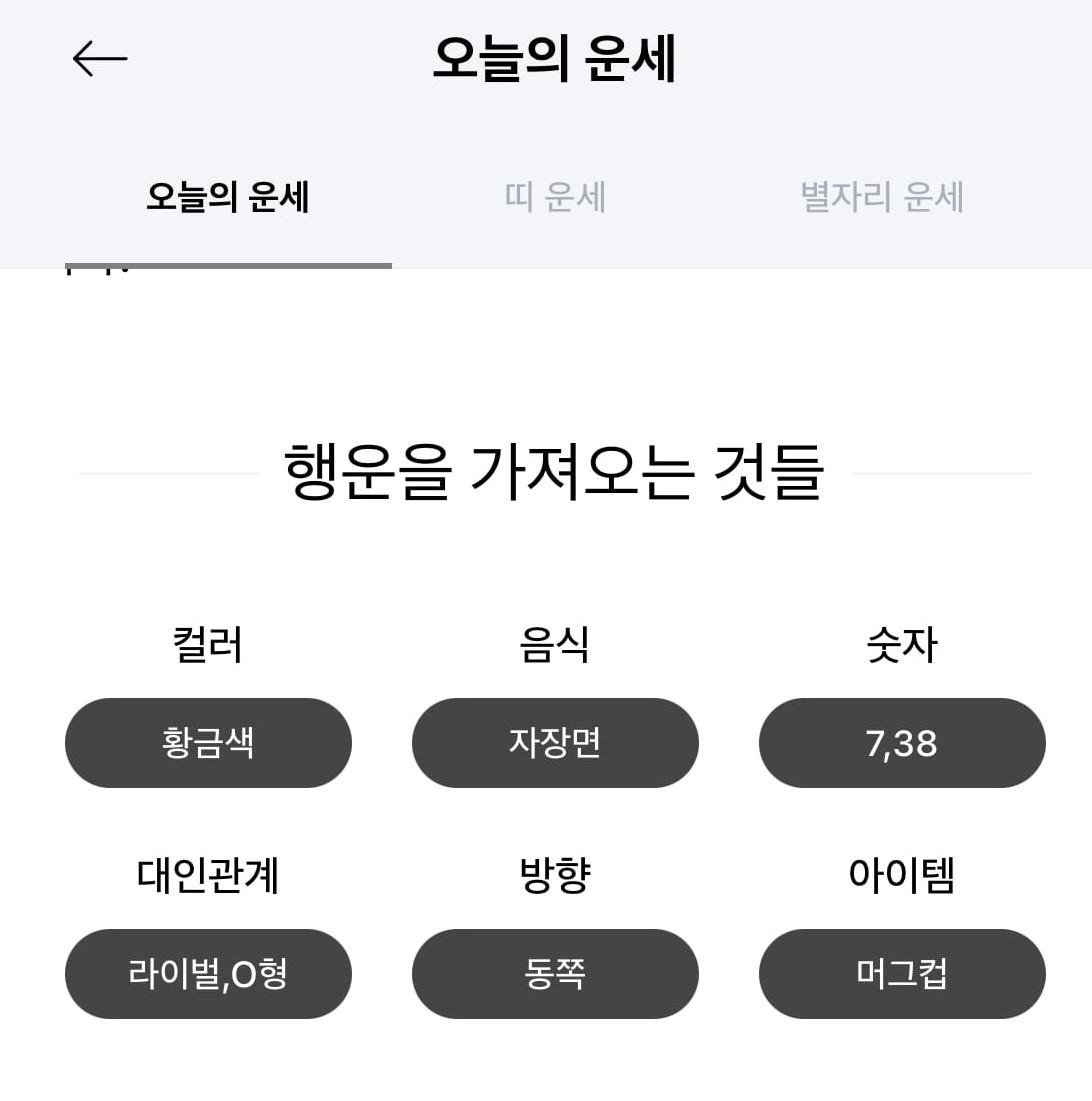Screen dimensions: 1092x1101
Task: Click the lucky number 7,38 pill
Action: point(903,742)
